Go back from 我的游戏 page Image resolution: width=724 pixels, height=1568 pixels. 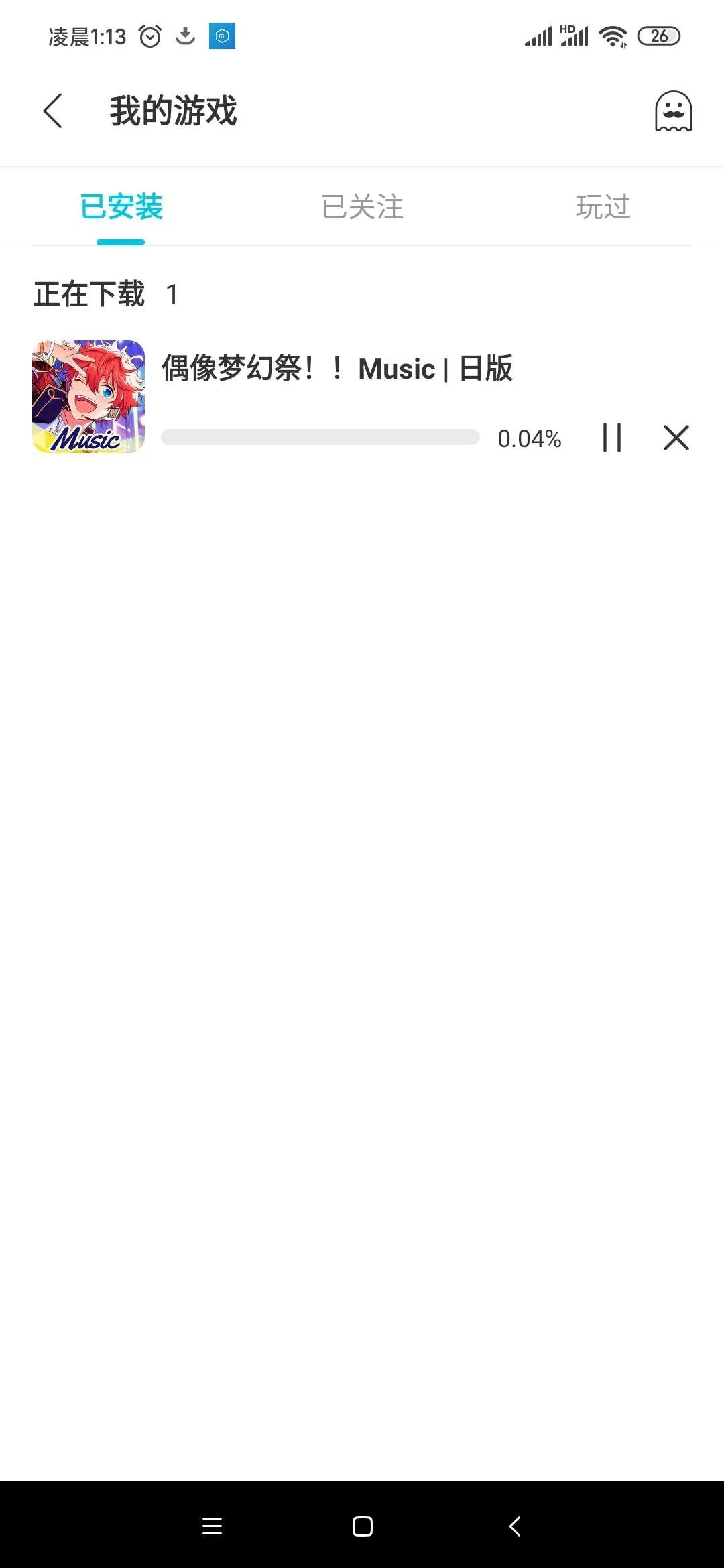coord(52,111)
